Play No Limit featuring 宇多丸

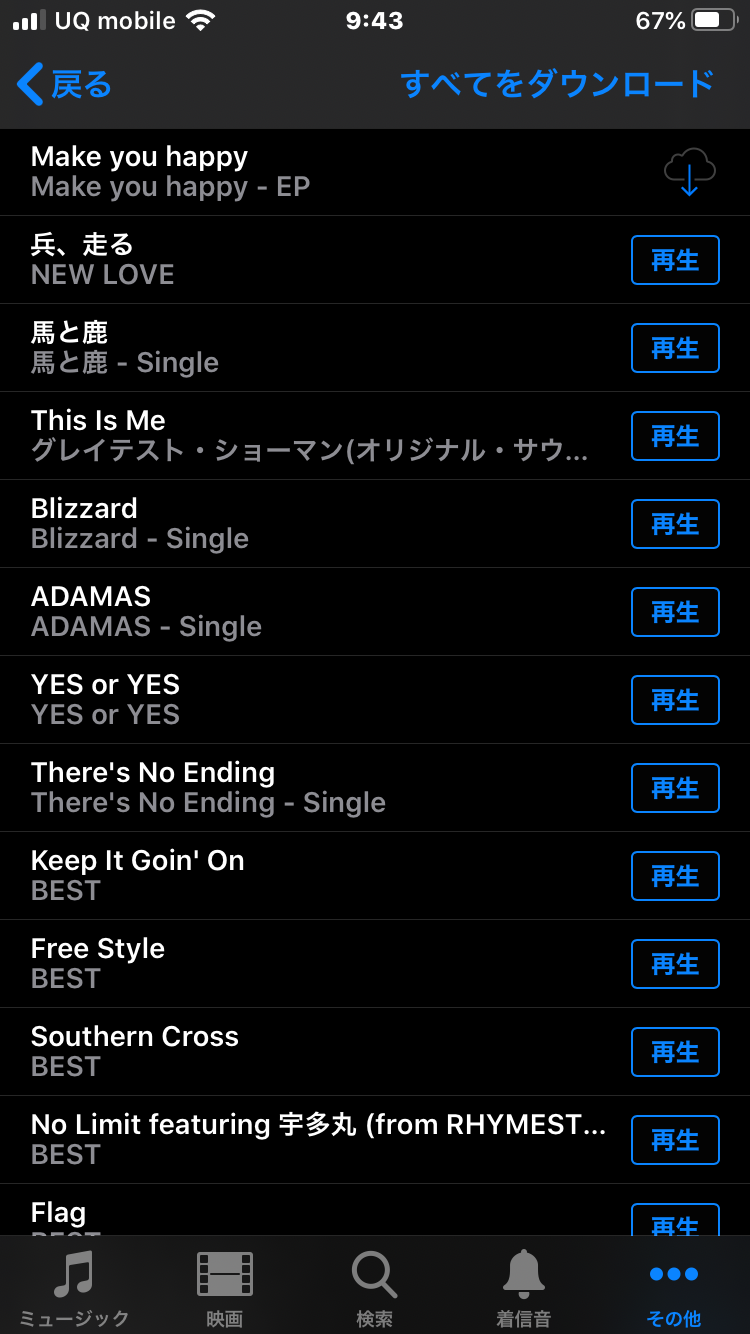tap(675, 1140)
